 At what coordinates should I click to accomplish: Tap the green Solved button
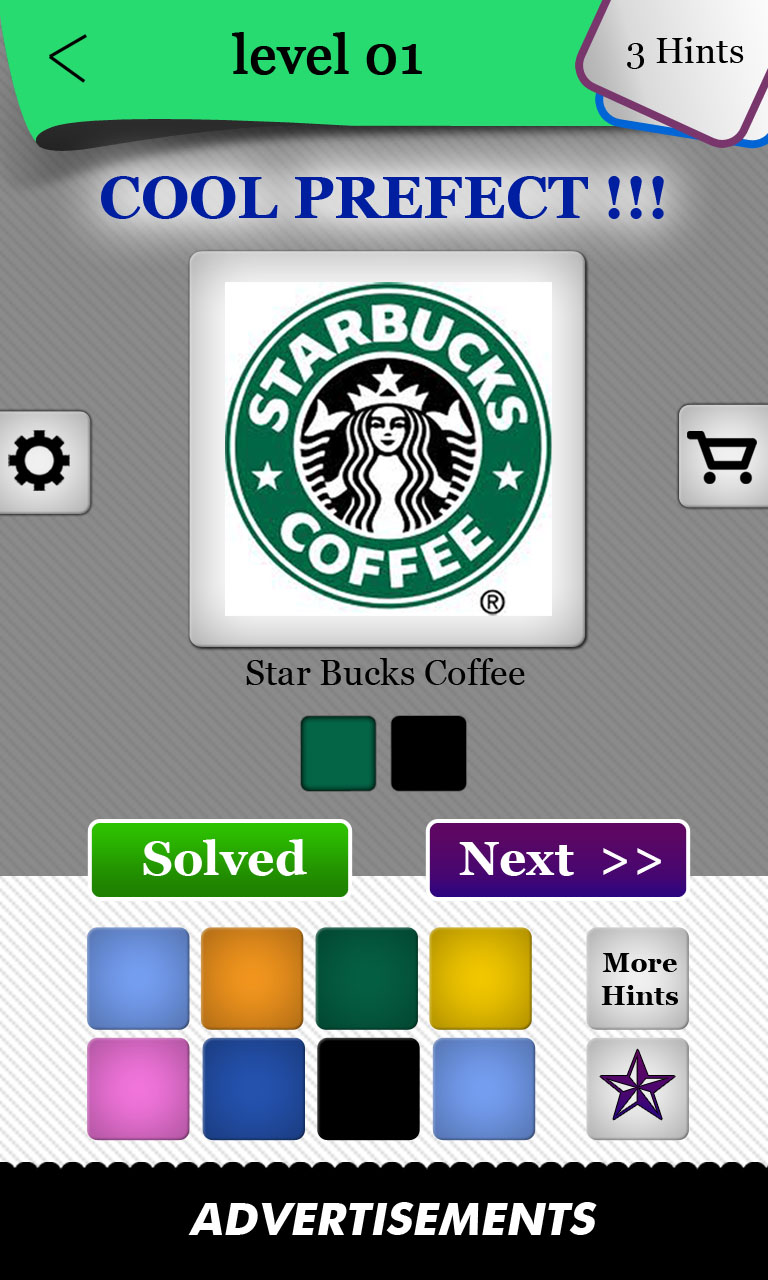[220, 859]
